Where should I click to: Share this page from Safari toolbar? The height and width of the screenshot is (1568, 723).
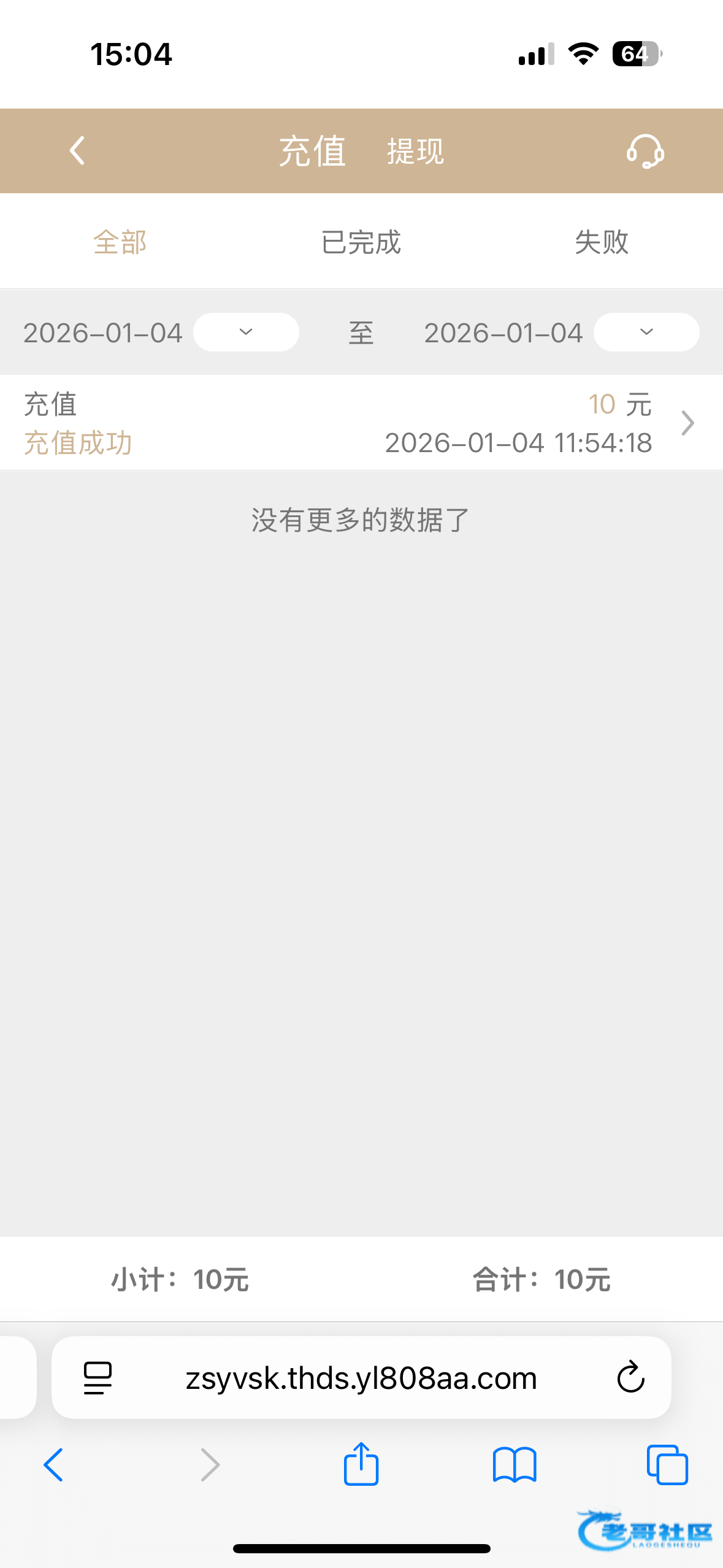(x=361, y=1464)
